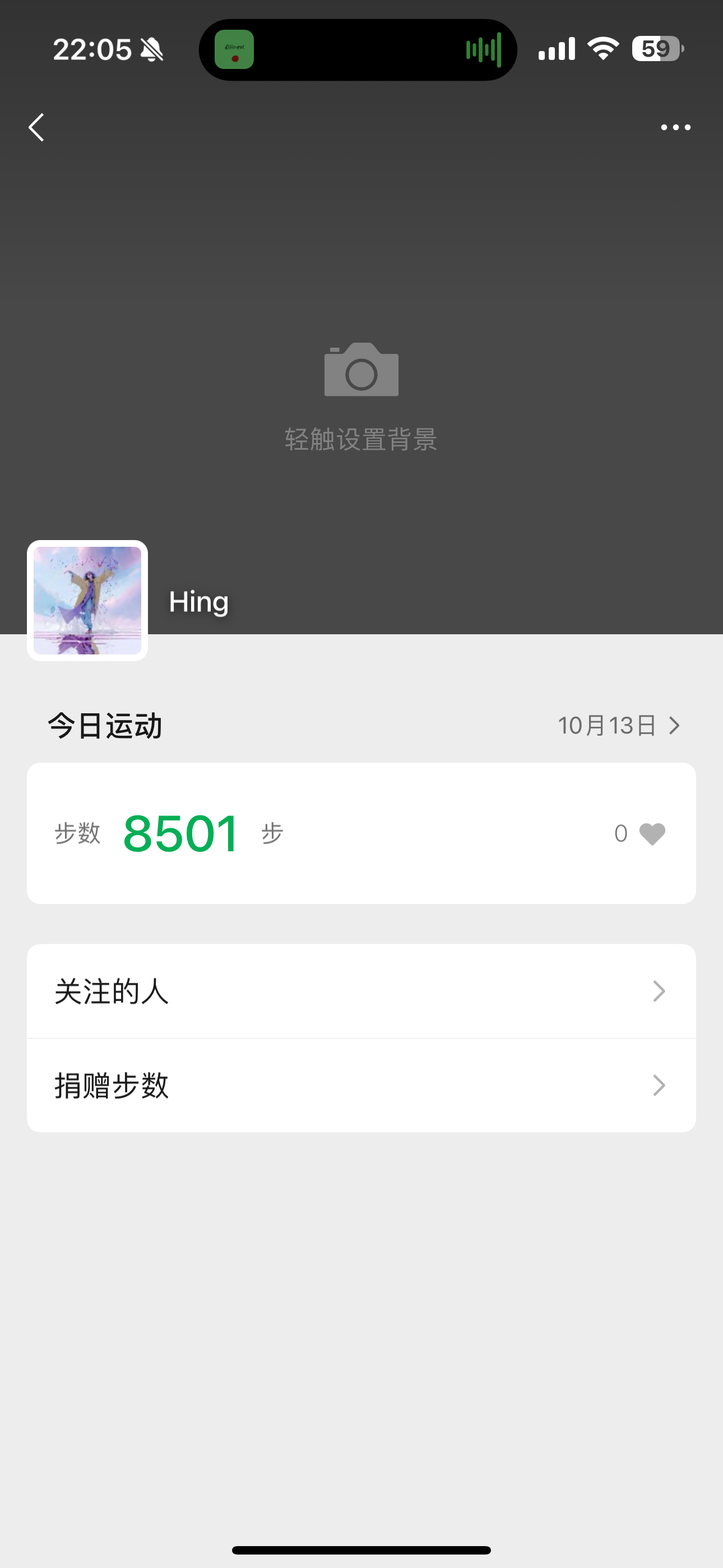Open the 10月13日 date history
723x1568 pixels.
618,726
